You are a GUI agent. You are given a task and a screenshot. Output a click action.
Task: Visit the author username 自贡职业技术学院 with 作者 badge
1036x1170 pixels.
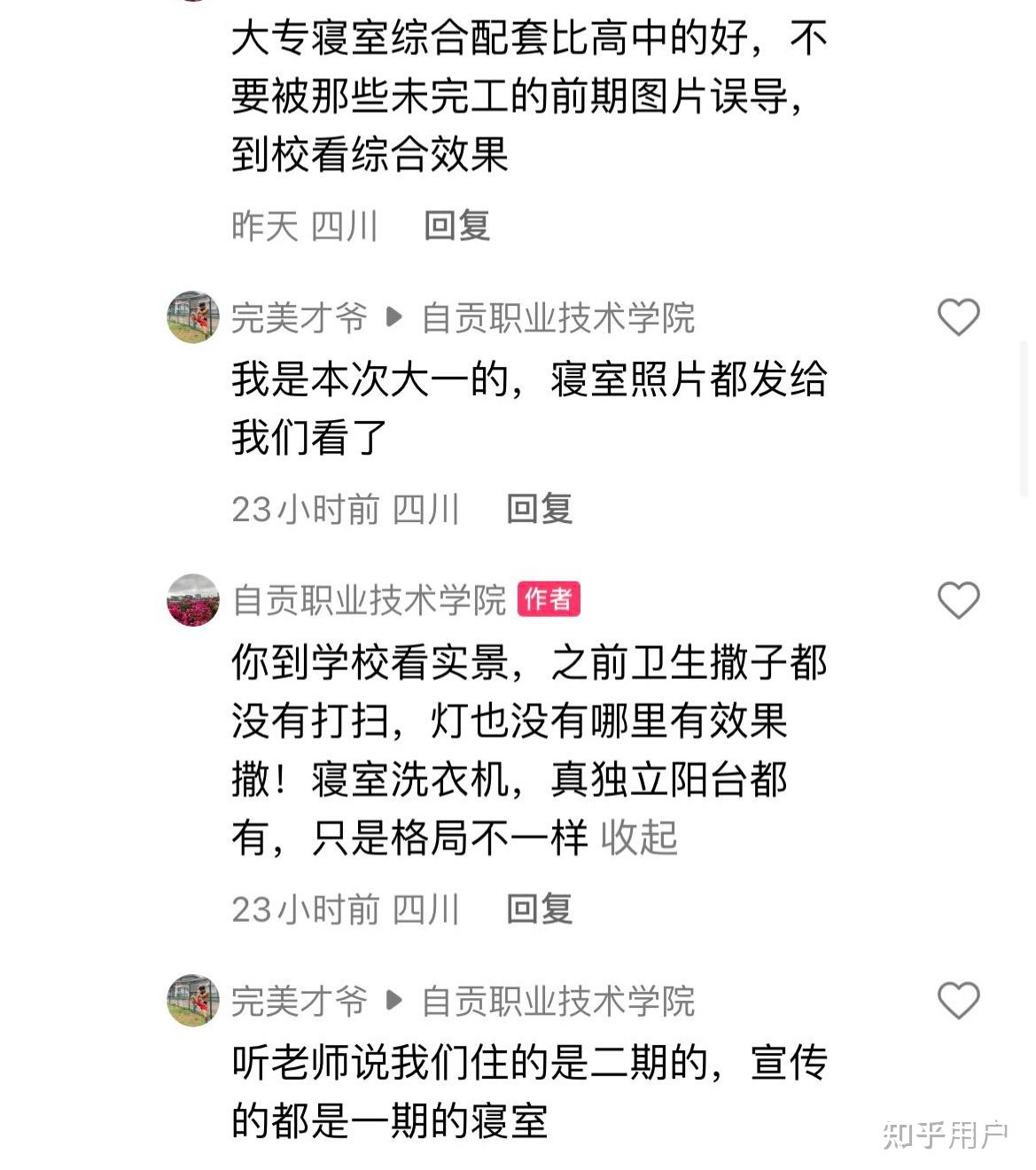pos(369,600)
